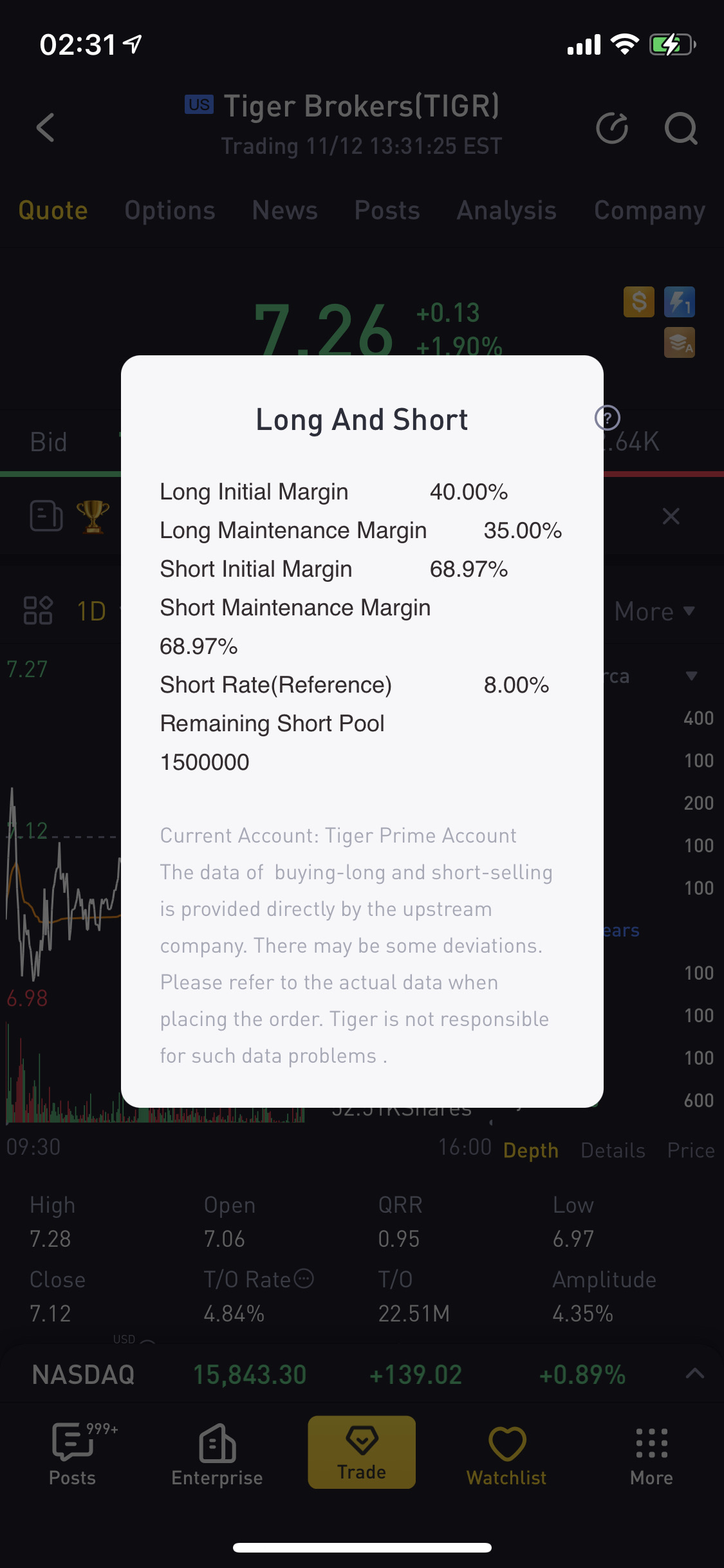Viewport: 724px width, 1568px height.
Task: Refresh the TIGR quote data
Action: click(x=612, y=127)
